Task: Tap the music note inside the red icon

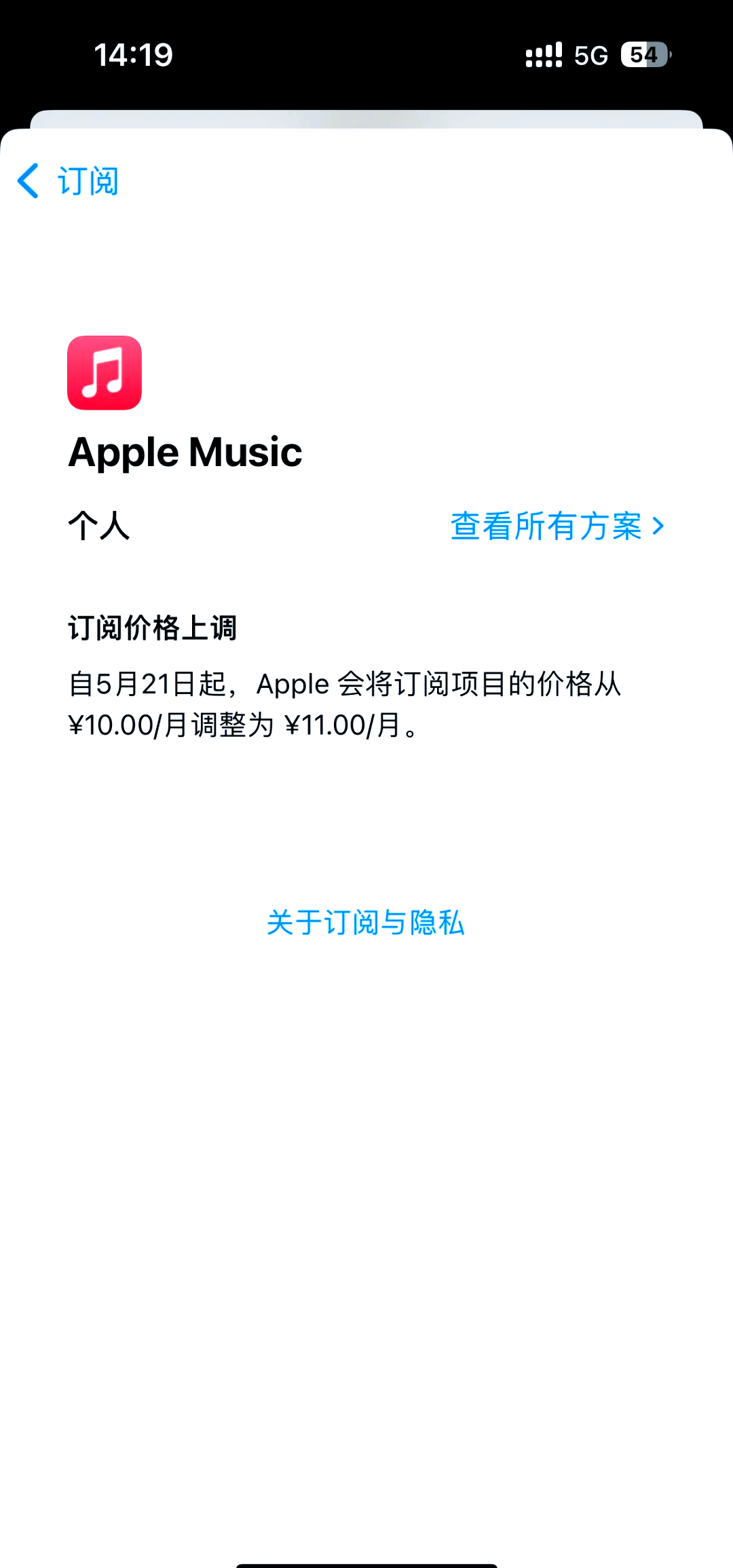Action: pos(105,374)
